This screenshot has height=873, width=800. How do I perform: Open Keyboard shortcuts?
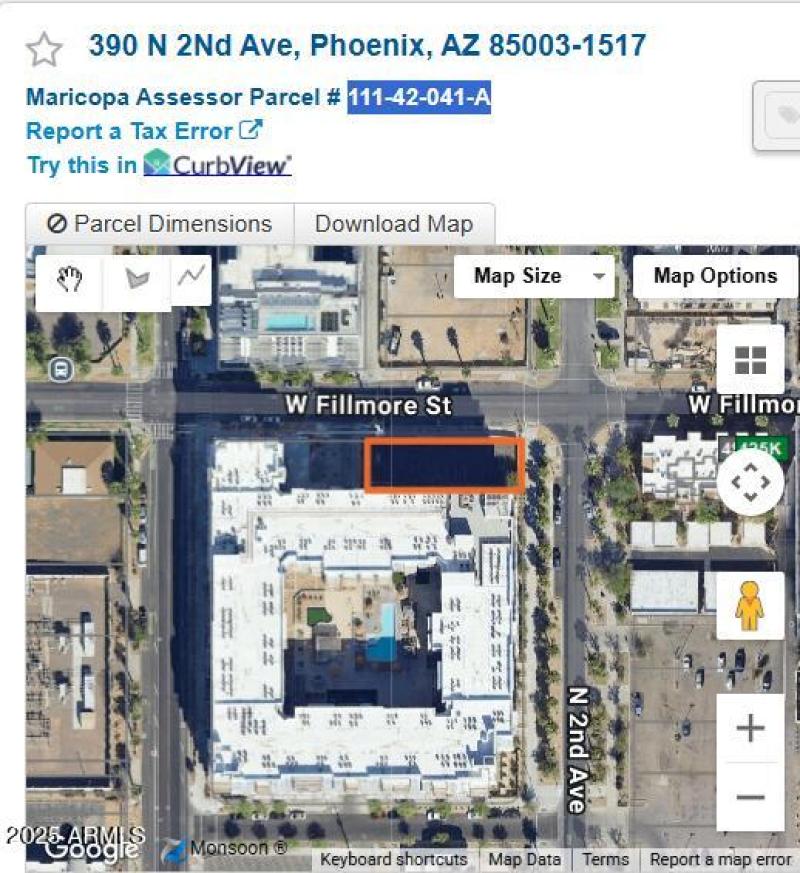[x=393, y=859]
